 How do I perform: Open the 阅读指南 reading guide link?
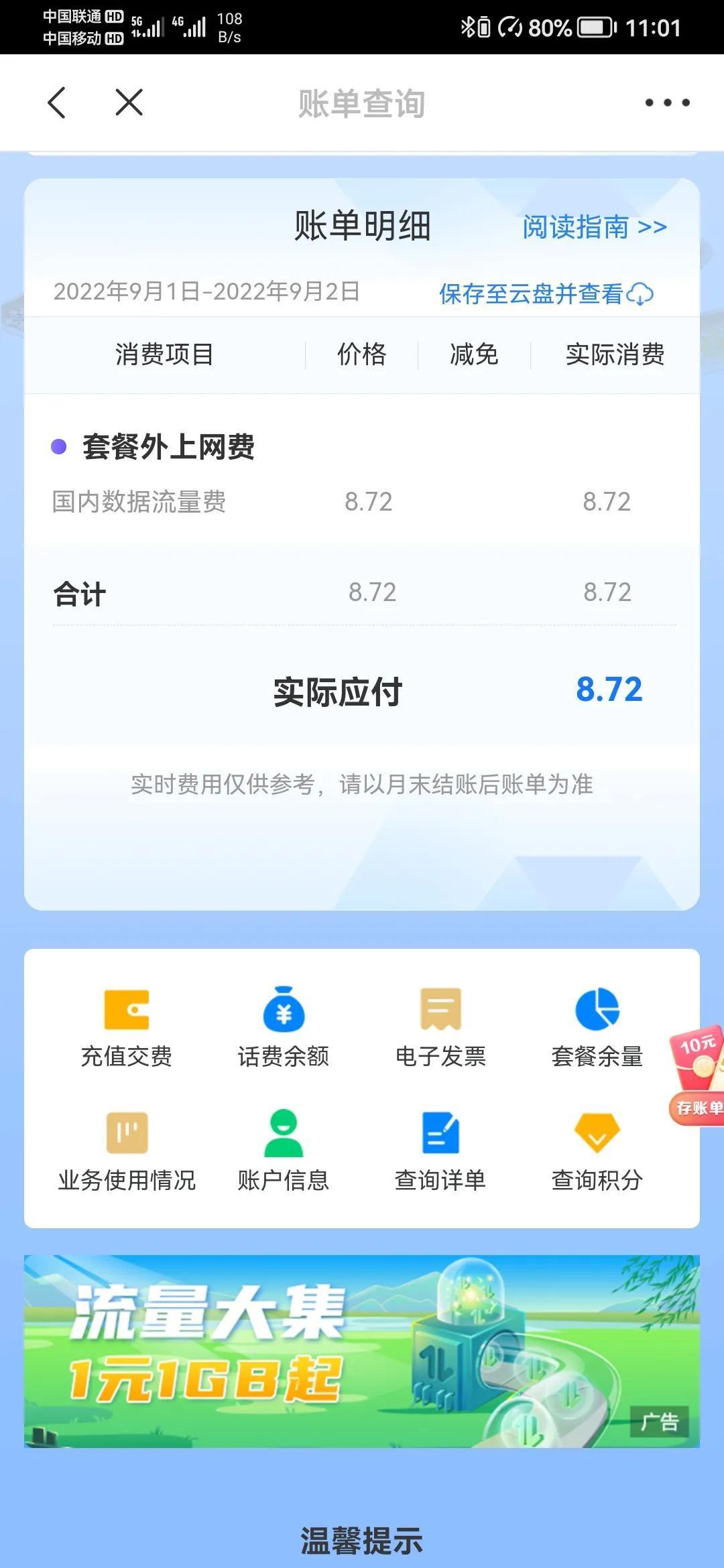594,227
